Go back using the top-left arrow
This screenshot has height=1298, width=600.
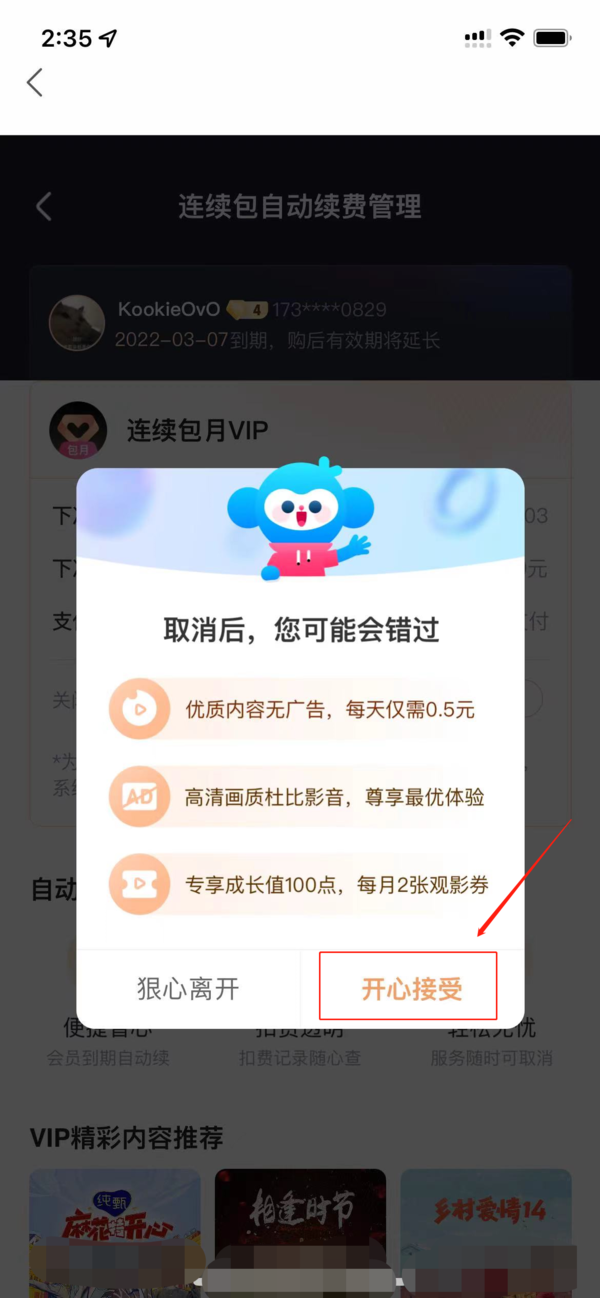click(x=35, y=82)
